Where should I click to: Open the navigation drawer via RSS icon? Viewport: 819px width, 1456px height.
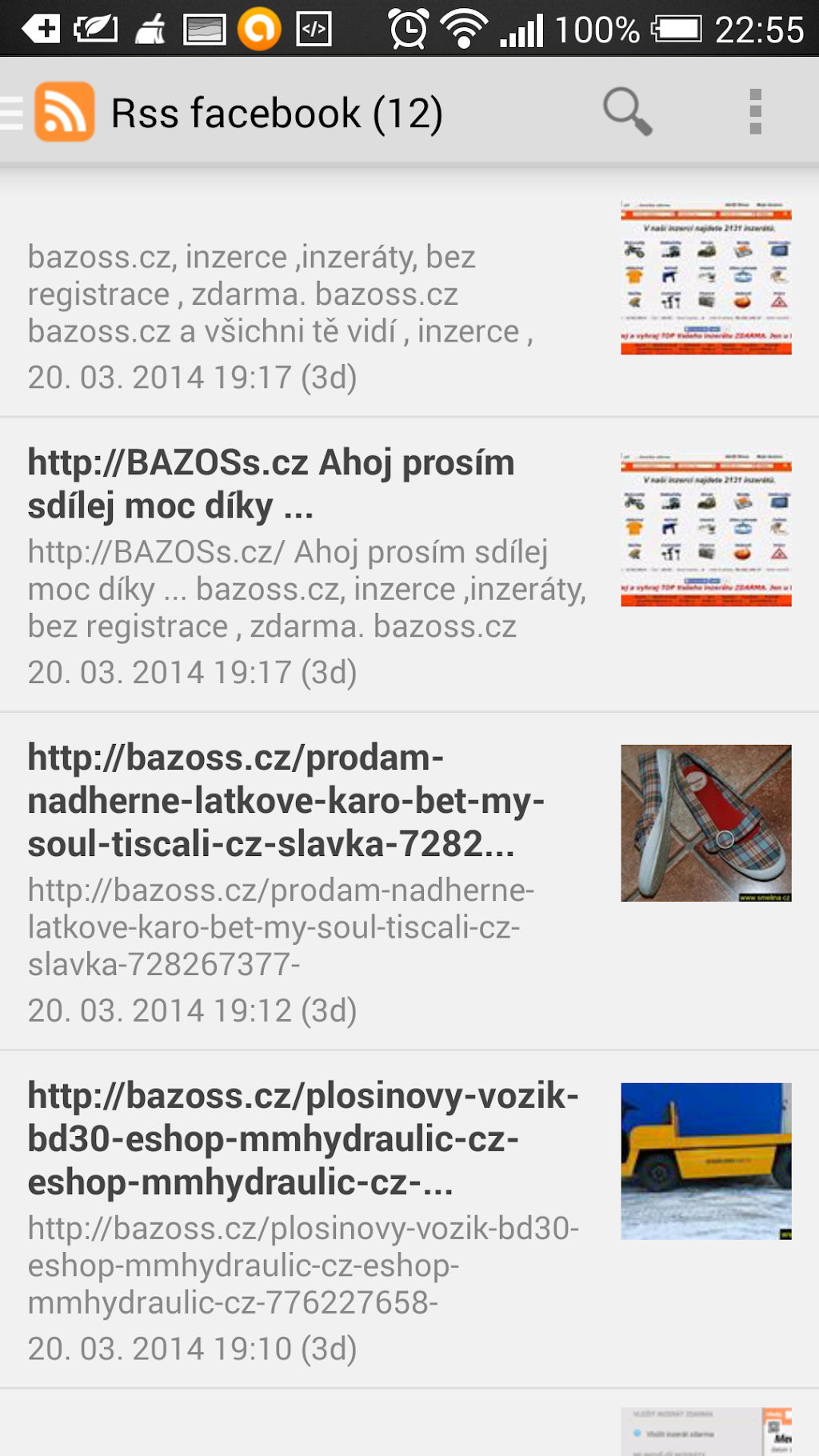click(x=50, y=112)
